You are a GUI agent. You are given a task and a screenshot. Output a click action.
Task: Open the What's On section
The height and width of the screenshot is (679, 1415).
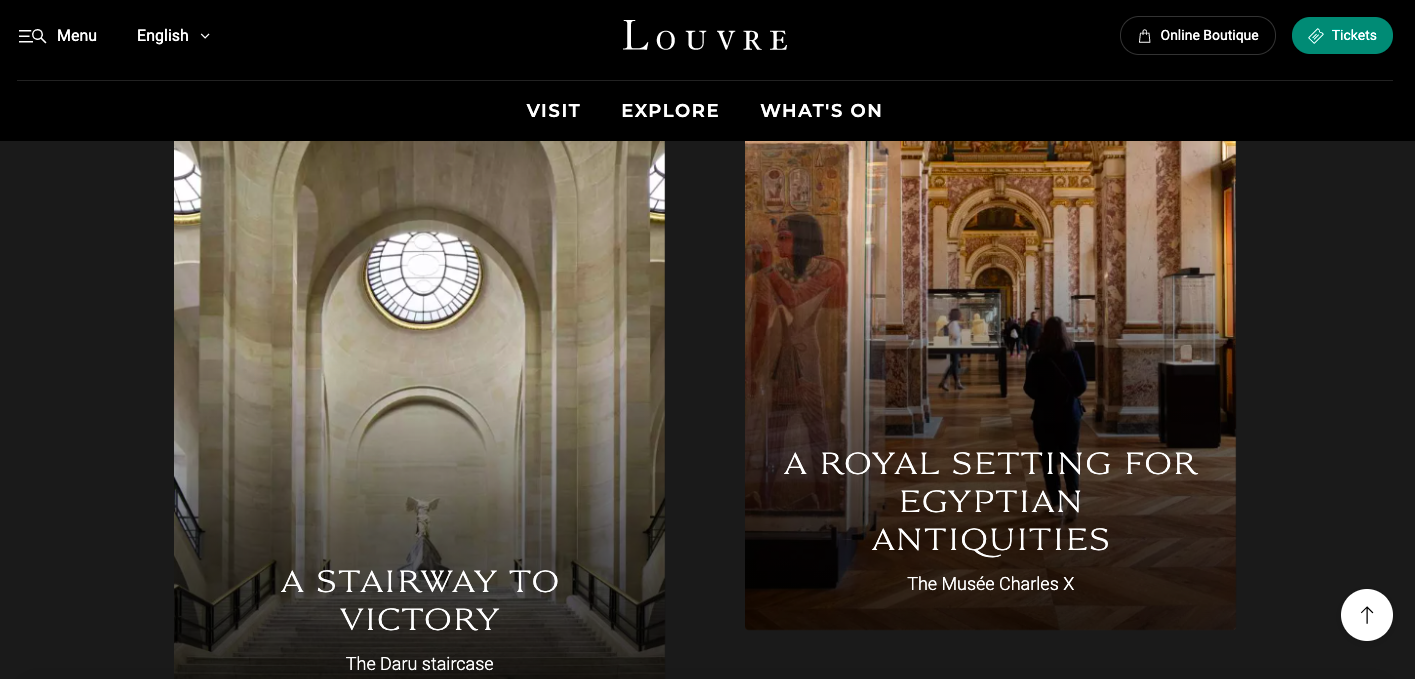coord(821,111)
